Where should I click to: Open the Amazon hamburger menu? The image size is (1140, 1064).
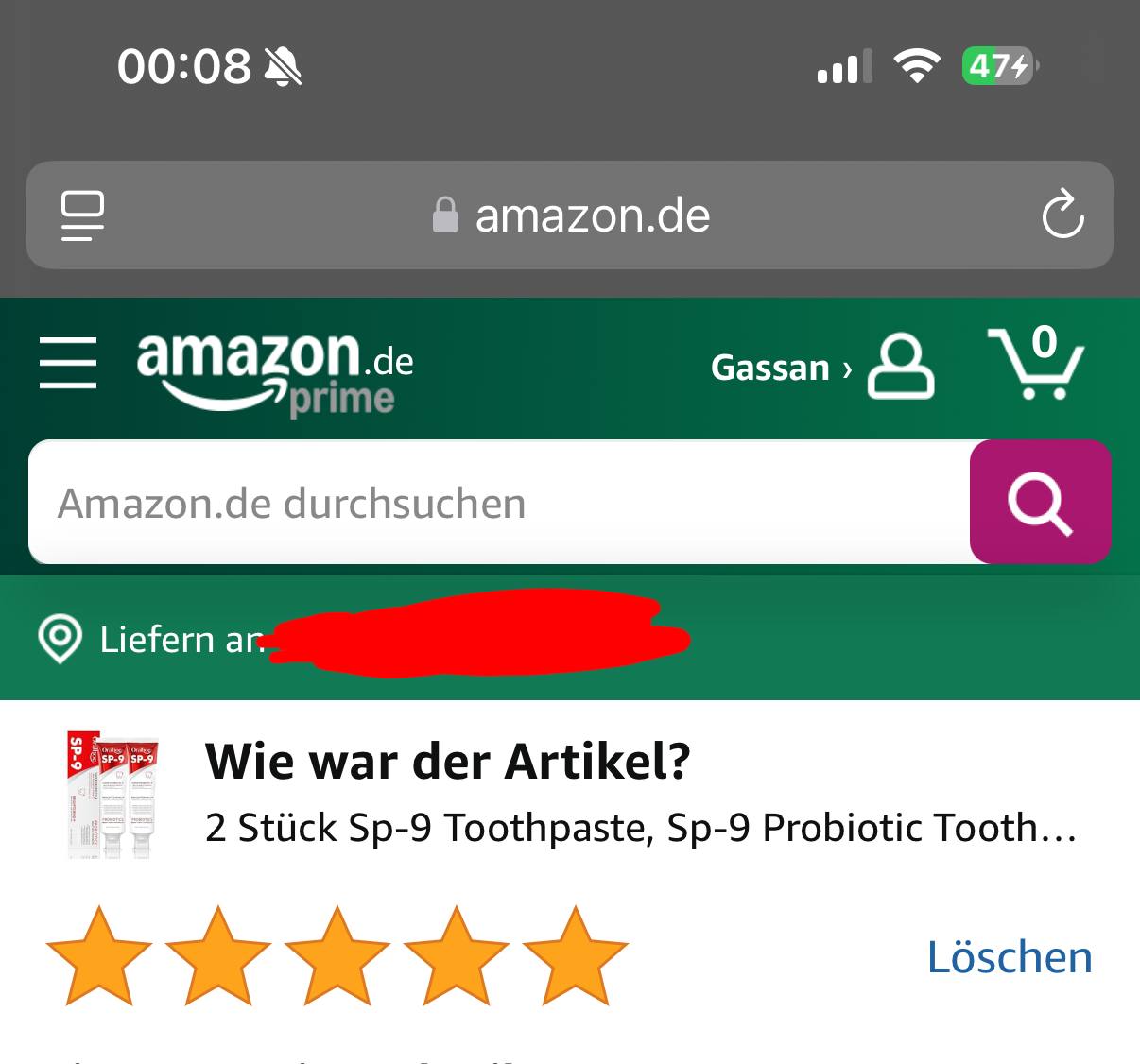pyautogui.click(x=68, y=363)
